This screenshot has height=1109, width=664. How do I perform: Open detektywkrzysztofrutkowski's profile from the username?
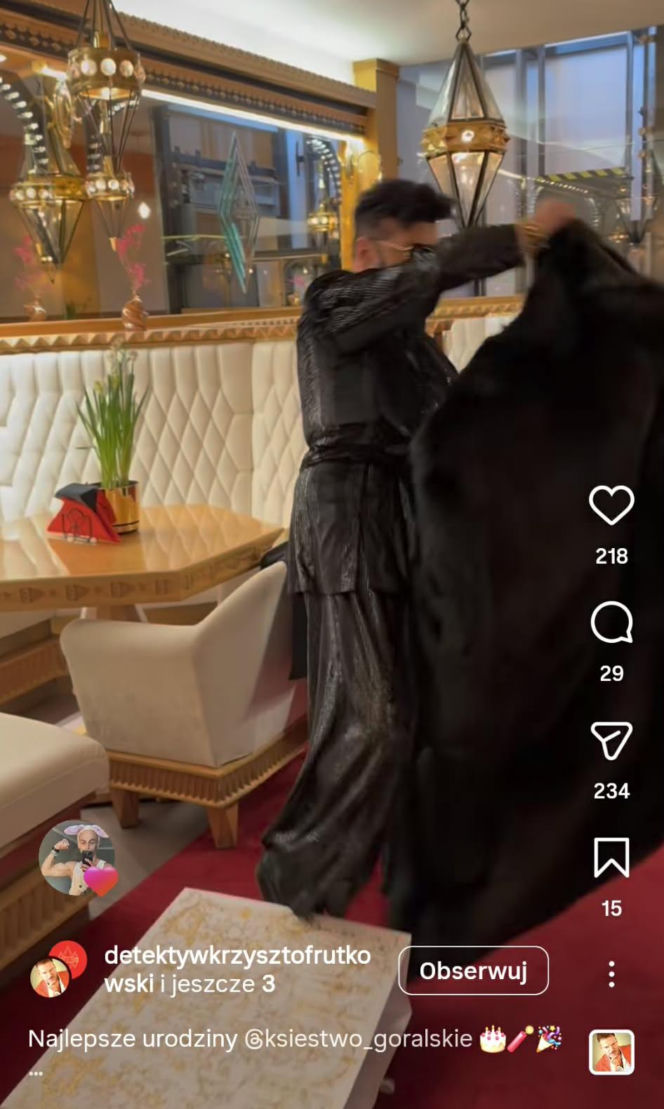tap(236, 956)
